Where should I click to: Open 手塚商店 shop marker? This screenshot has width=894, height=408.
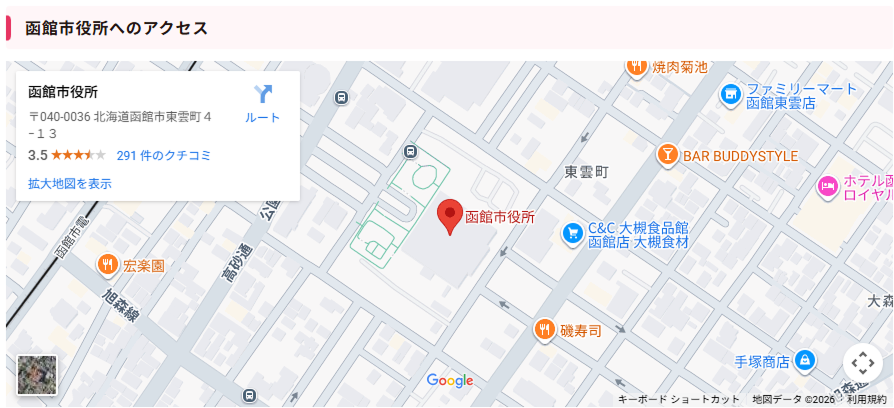805,360
